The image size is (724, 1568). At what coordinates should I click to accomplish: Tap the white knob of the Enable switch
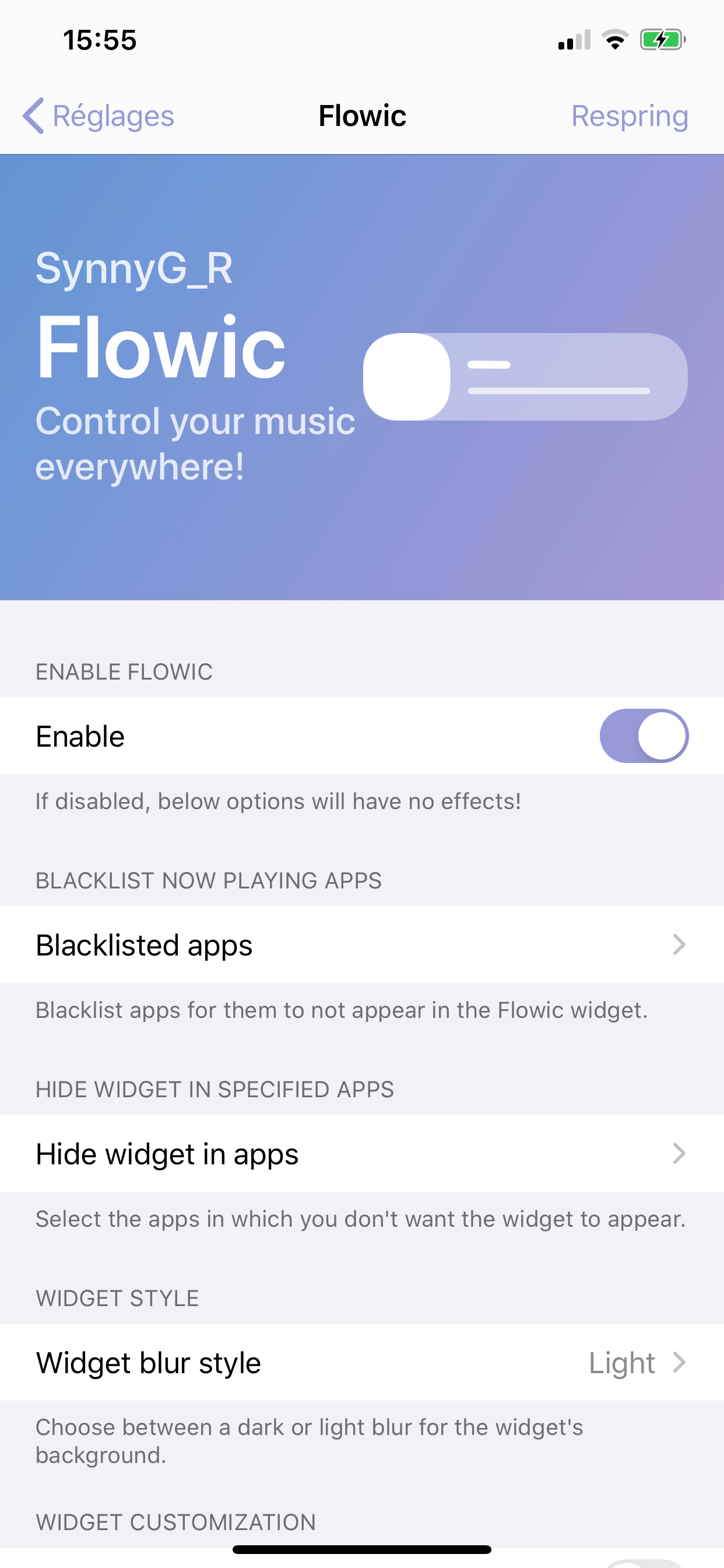[663, 736]
